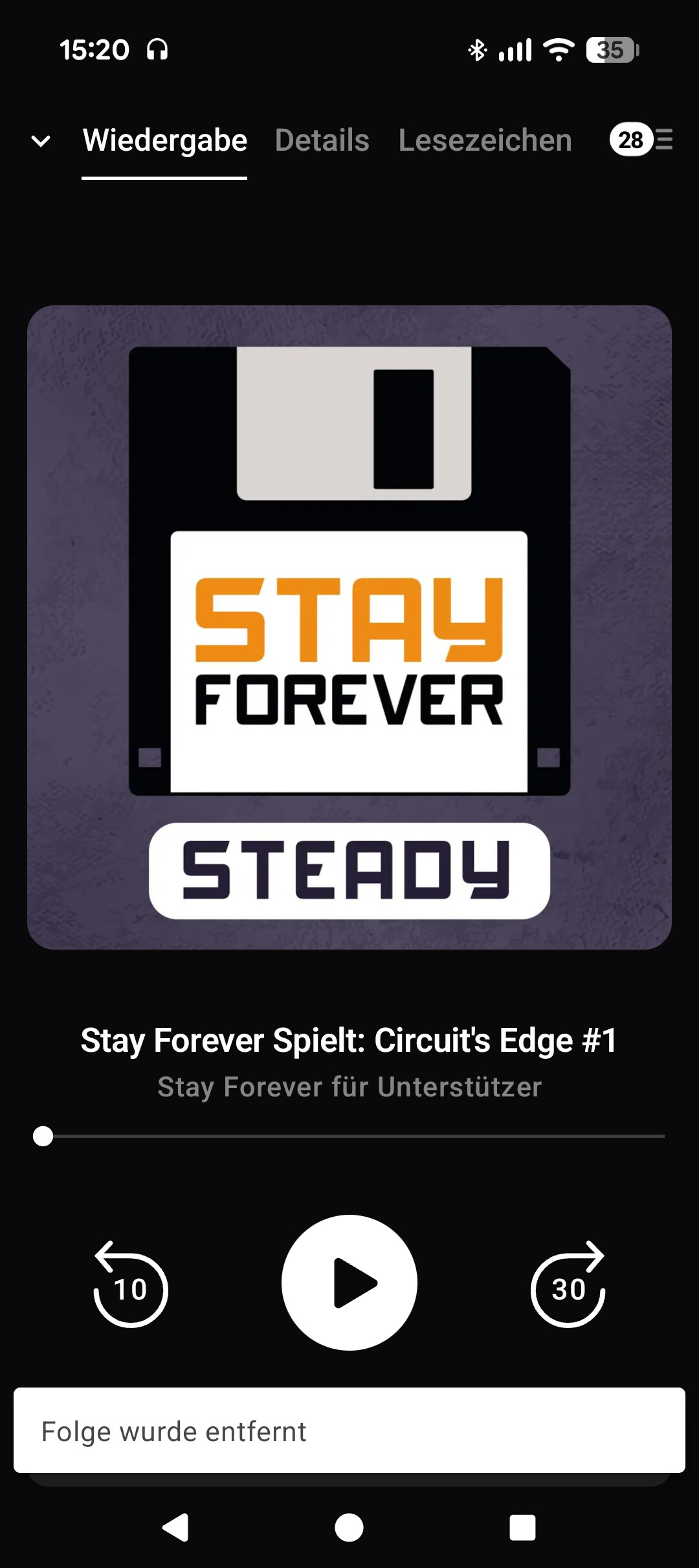Collapse the player with the down chevron
Screen dimensions: 699x1568
tap(41, 141)
